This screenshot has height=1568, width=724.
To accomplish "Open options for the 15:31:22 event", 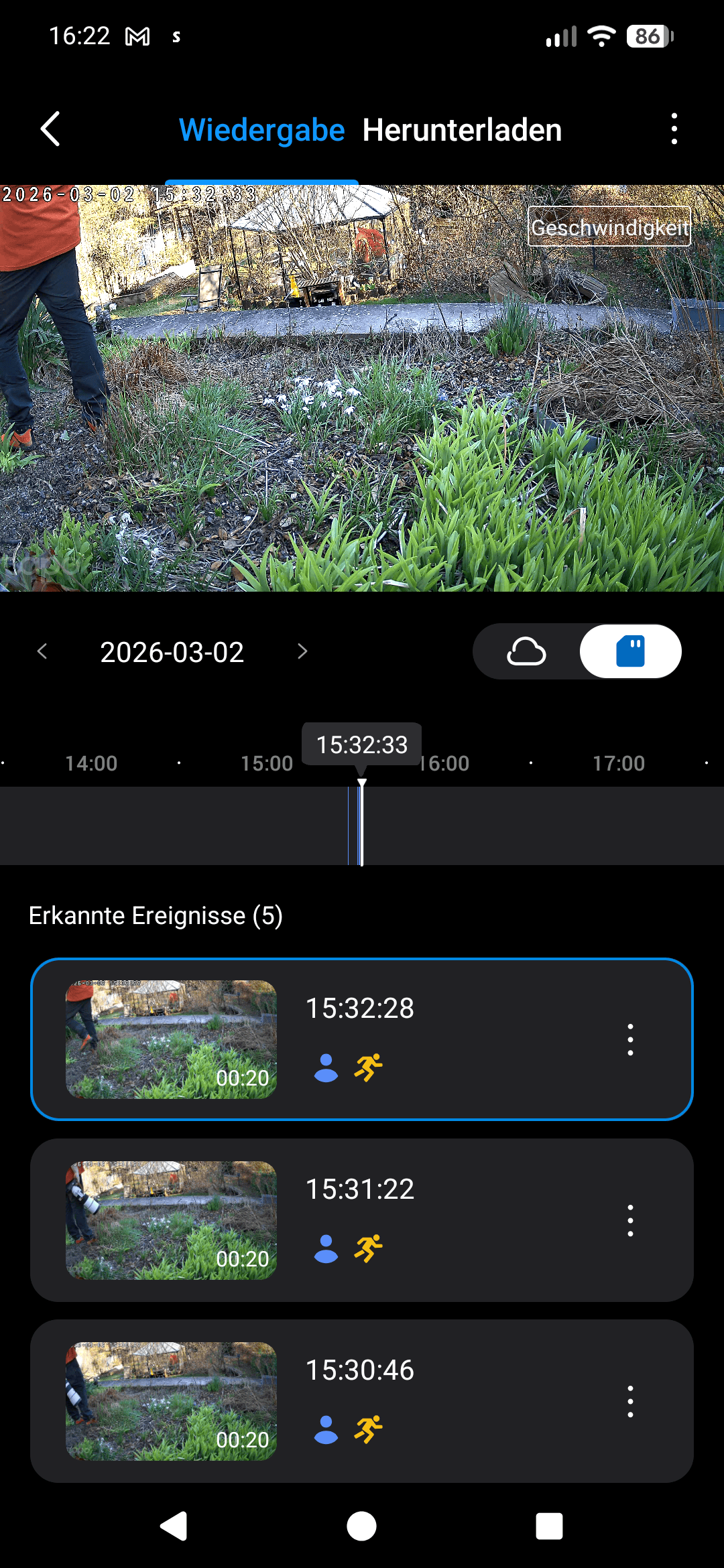I will pos(630,1220).
